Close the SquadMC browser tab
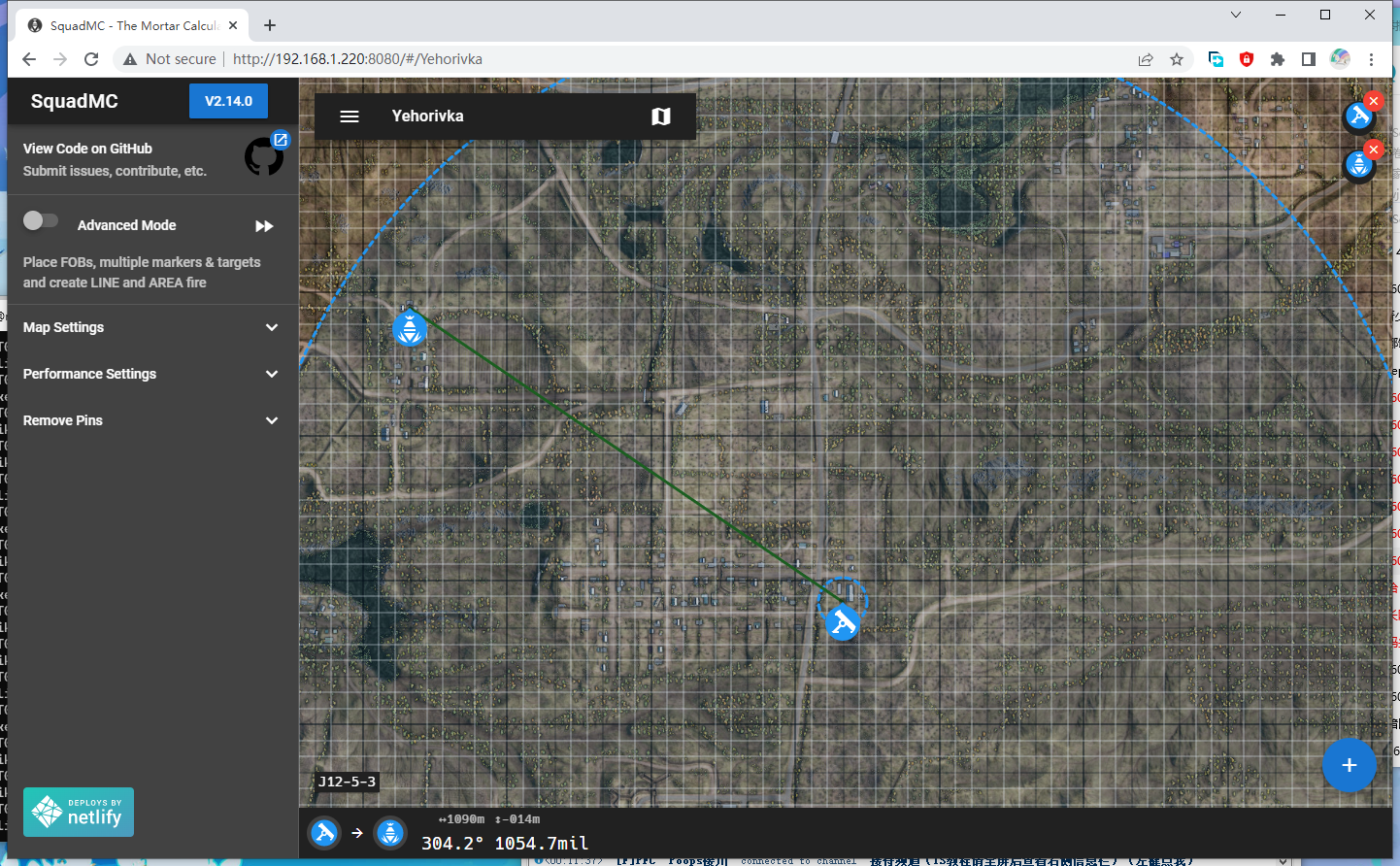1400x866 pixels. click(x=233, y=25)
